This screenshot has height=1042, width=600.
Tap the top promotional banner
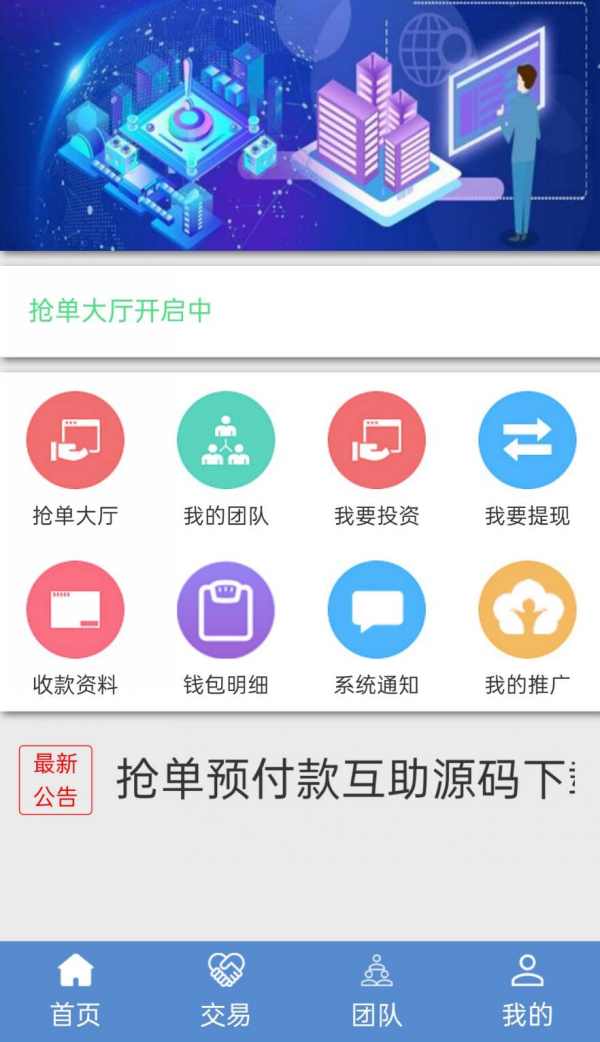click(300, 125)
